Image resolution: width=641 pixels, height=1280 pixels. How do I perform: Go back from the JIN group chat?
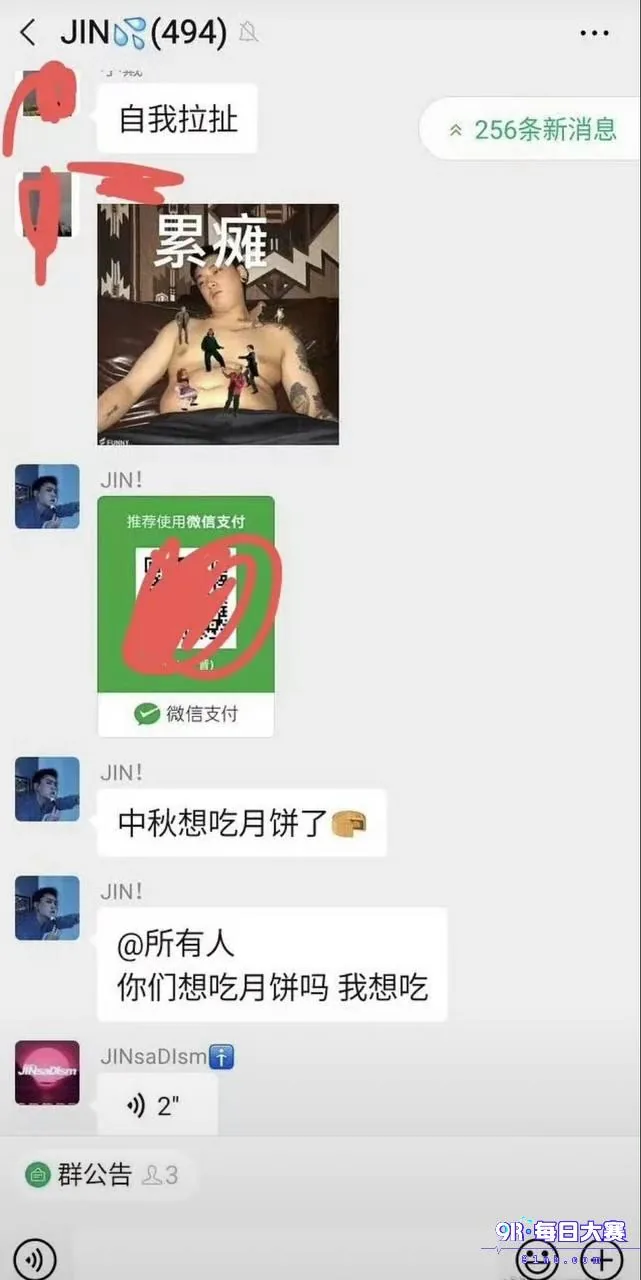click(27, 33)
